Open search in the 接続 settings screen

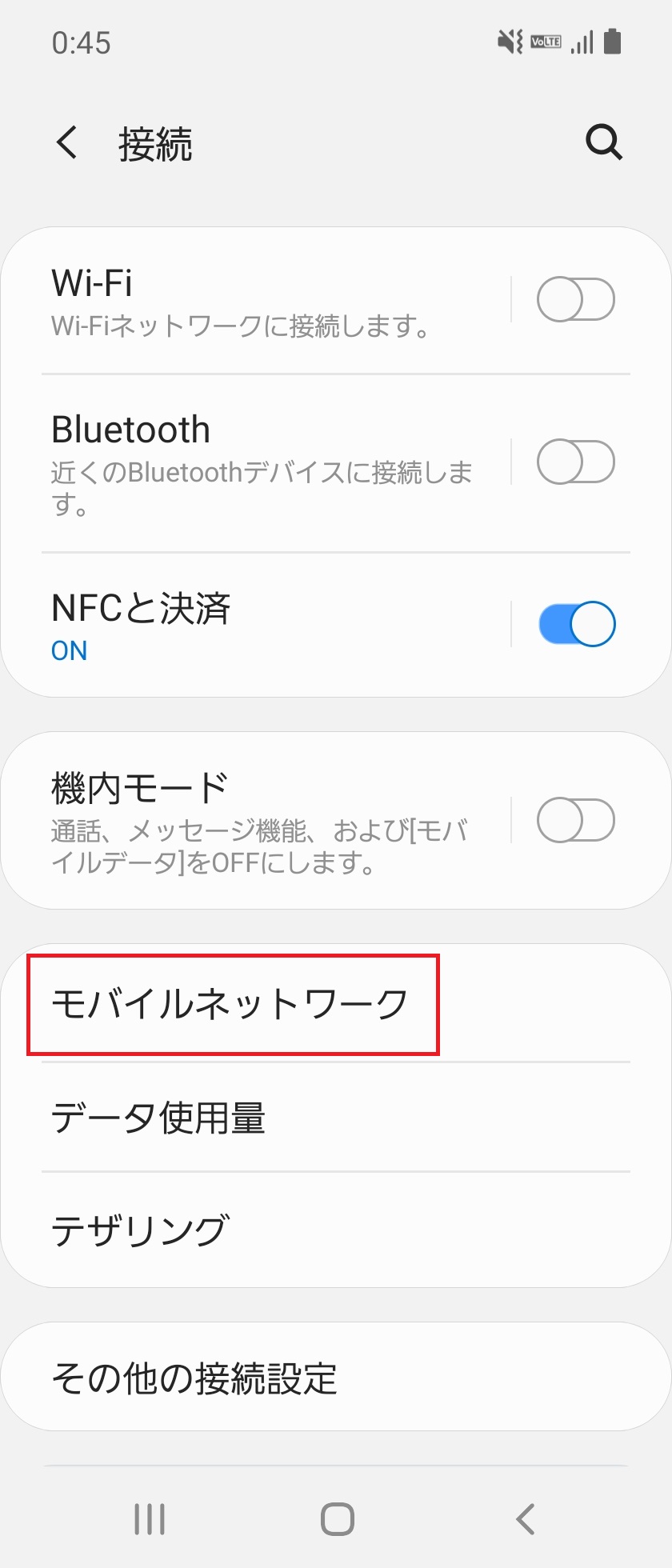click(x=603, y=142)
